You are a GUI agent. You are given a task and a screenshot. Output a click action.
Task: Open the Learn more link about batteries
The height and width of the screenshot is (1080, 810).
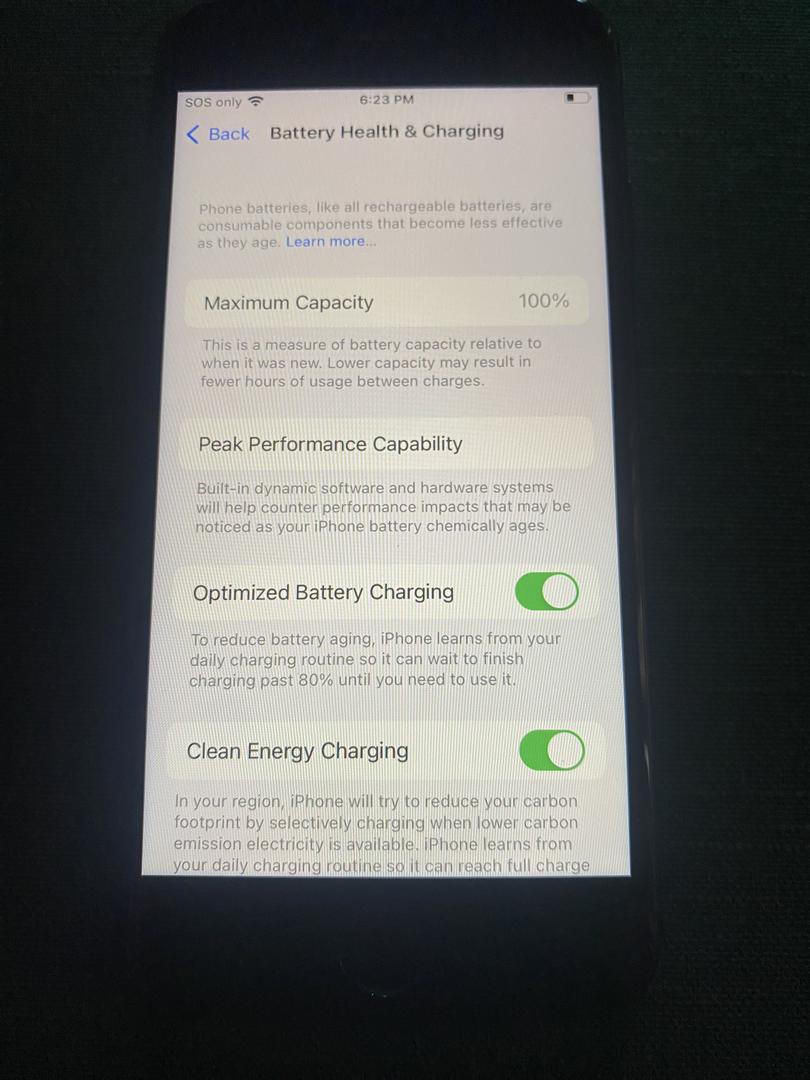[329, 242]
